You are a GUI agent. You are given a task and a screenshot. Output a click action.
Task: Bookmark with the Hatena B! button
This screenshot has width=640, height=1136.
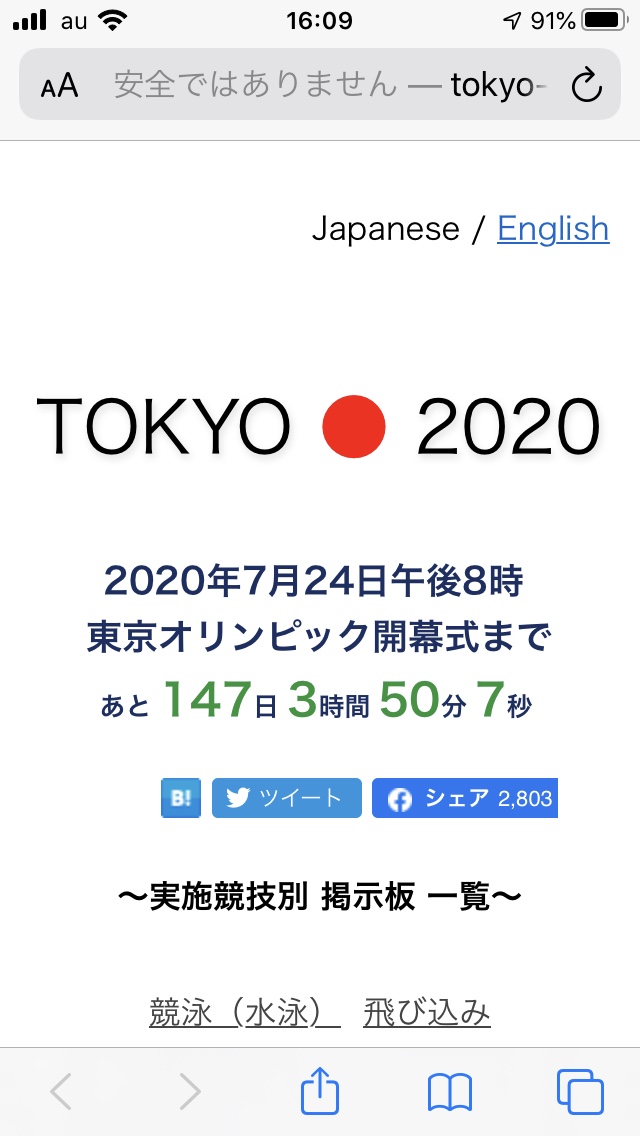tap(180, 798)
